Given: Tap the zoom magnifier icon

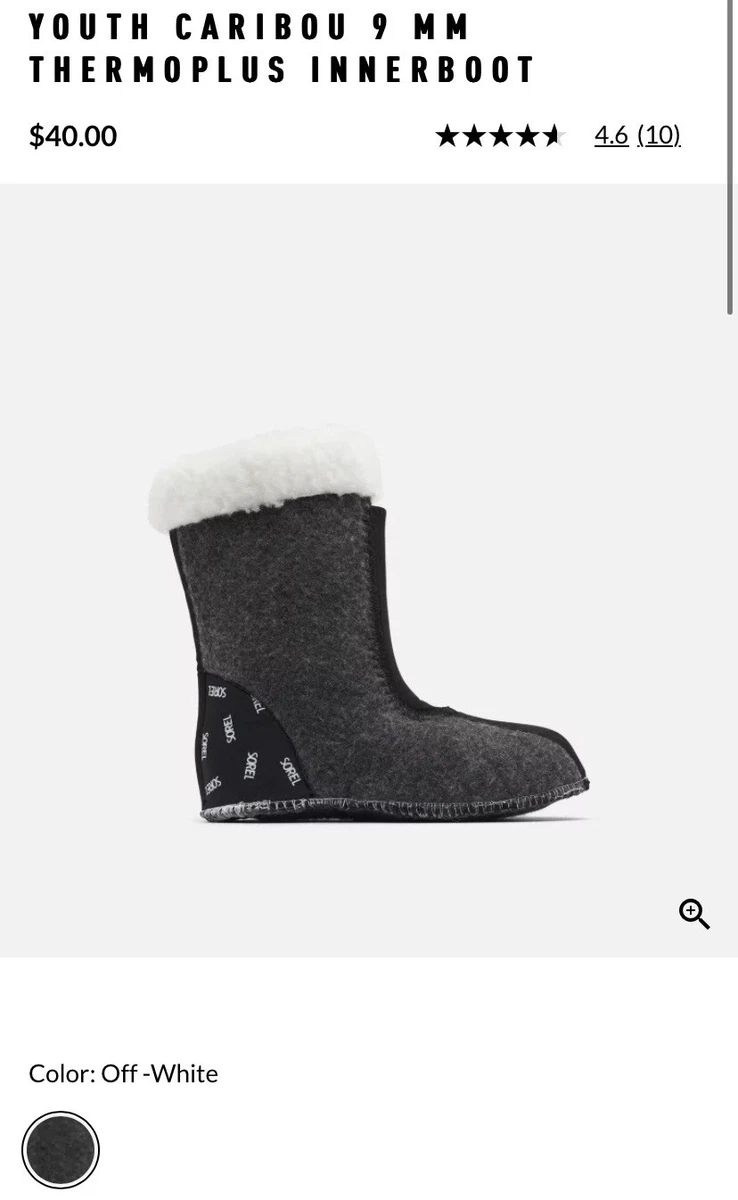Looking at the screenshot, I should (x=694, y=914).
